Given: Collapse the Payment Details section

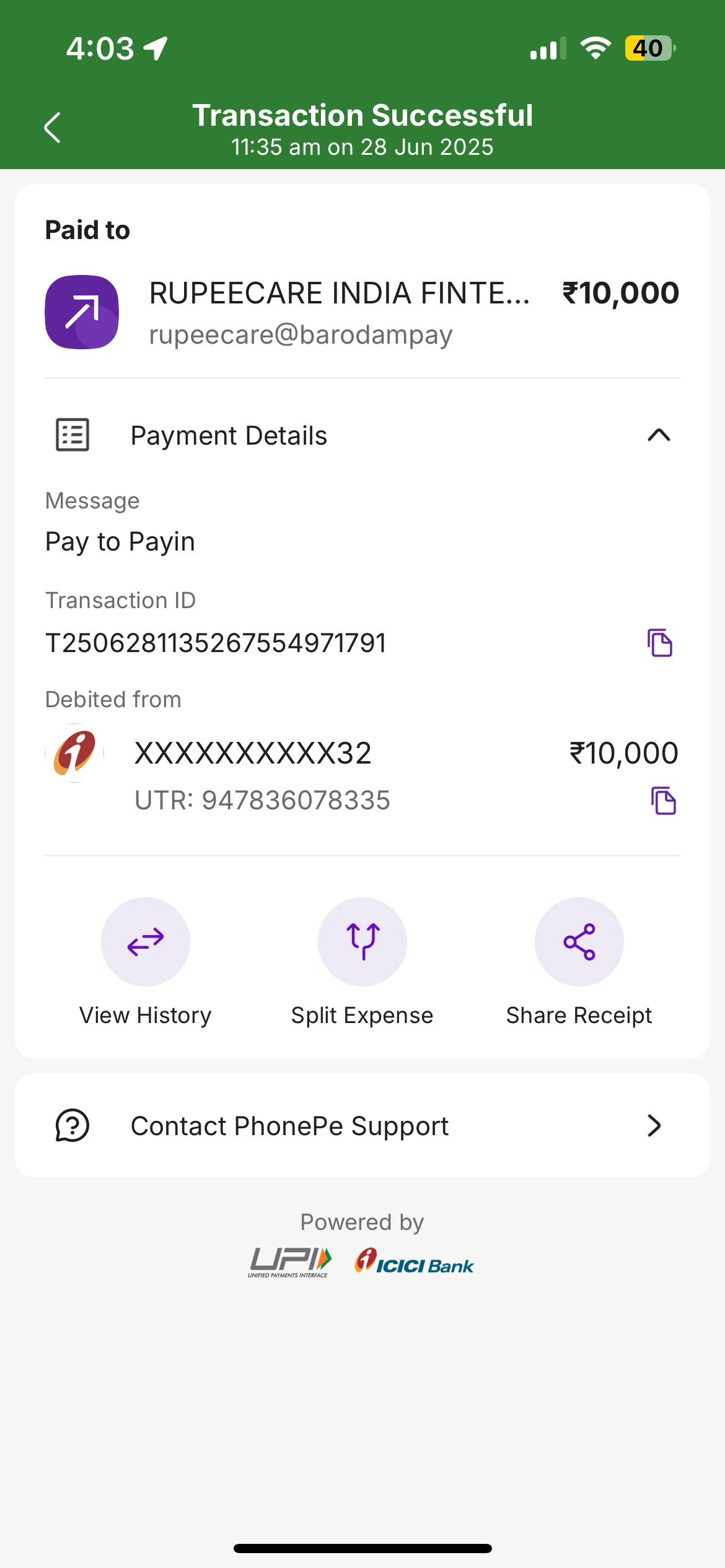Looking at the screenshot, I should 659,435.
